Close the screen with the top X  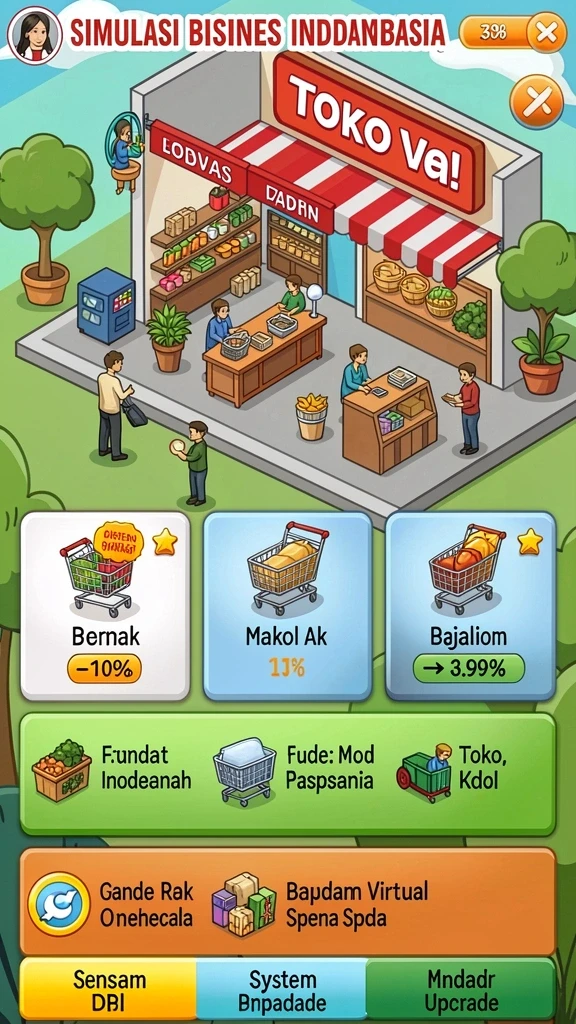point(547,31)
